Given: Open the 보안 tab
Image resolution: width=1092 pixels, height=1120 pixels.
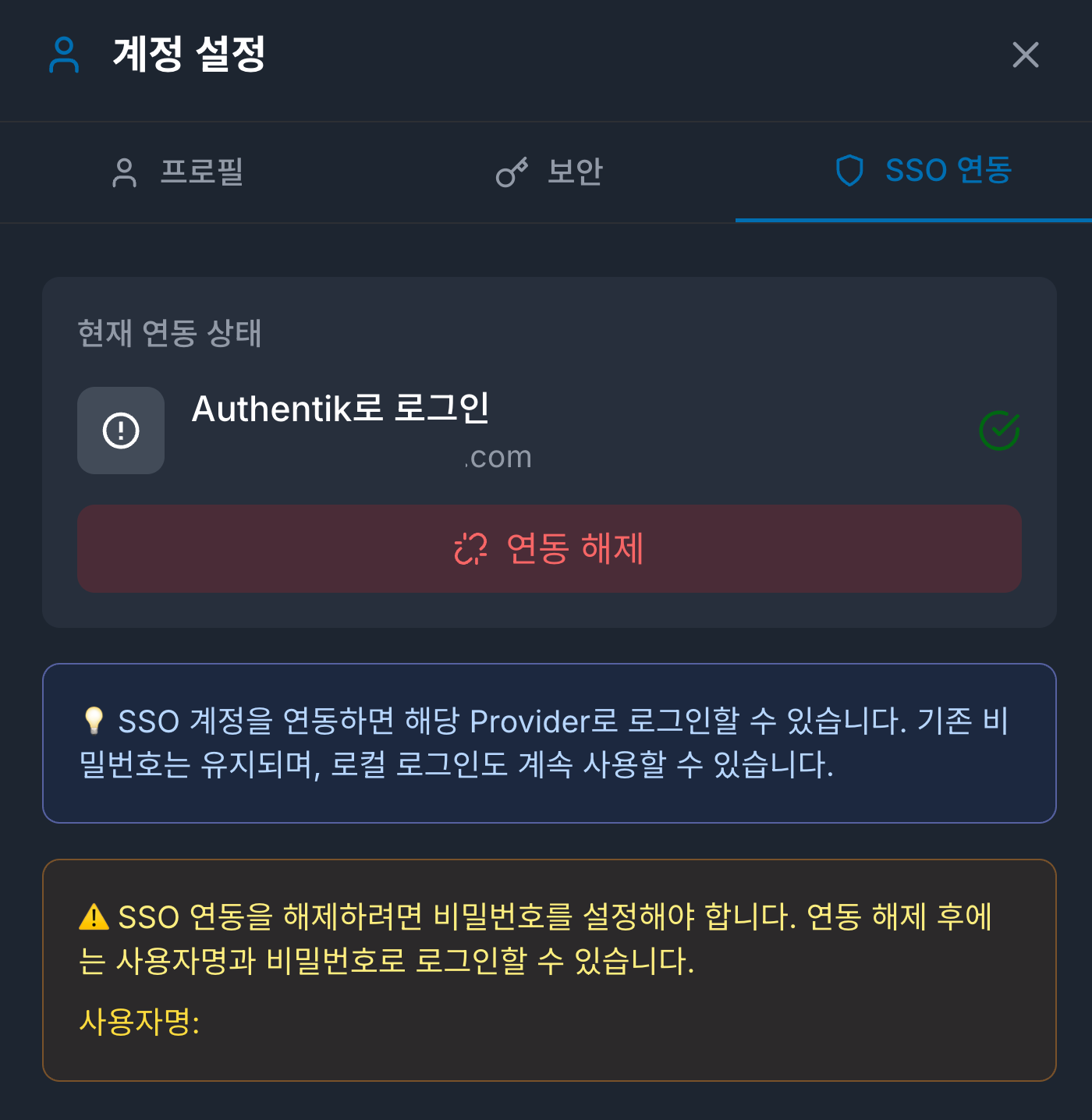Looking at the screenshot, I should (x=550, y=172).
